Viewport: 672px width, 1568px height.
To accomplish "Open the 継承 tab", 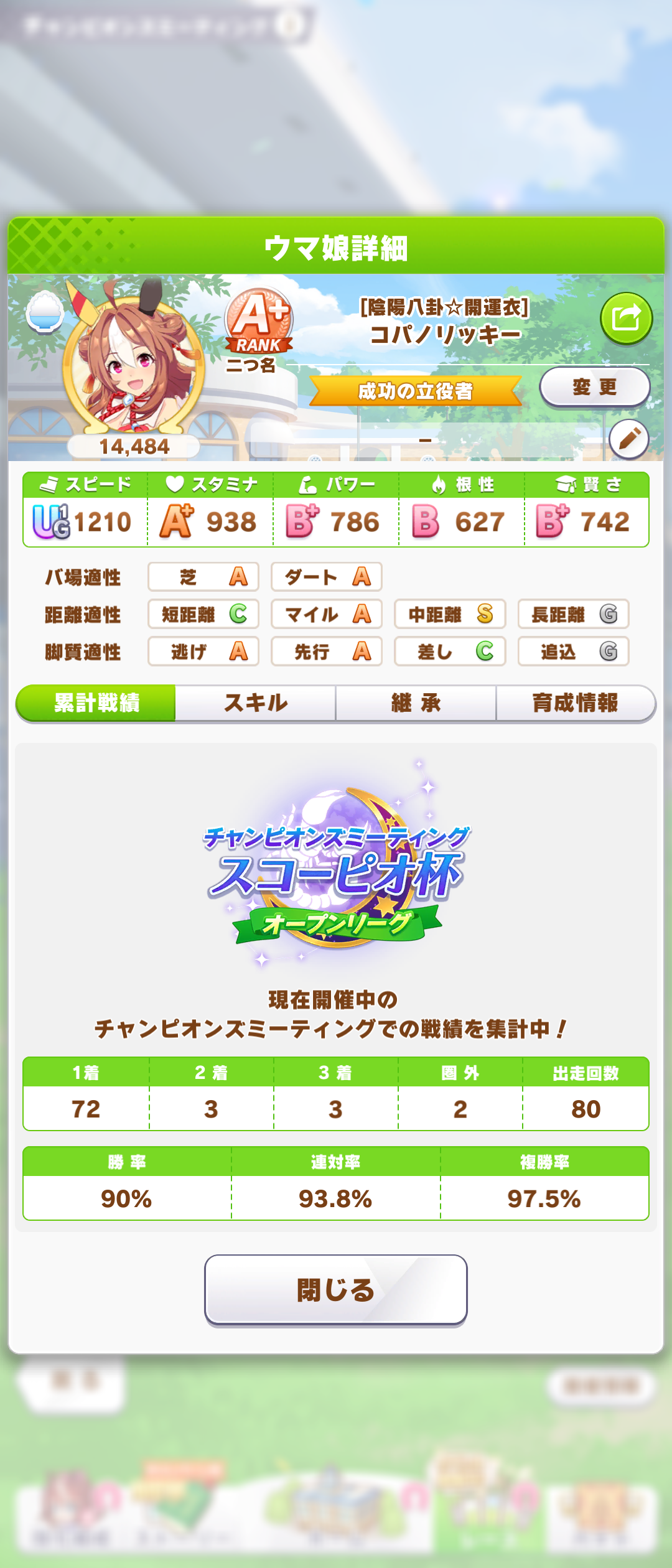I will coord(416,703).
